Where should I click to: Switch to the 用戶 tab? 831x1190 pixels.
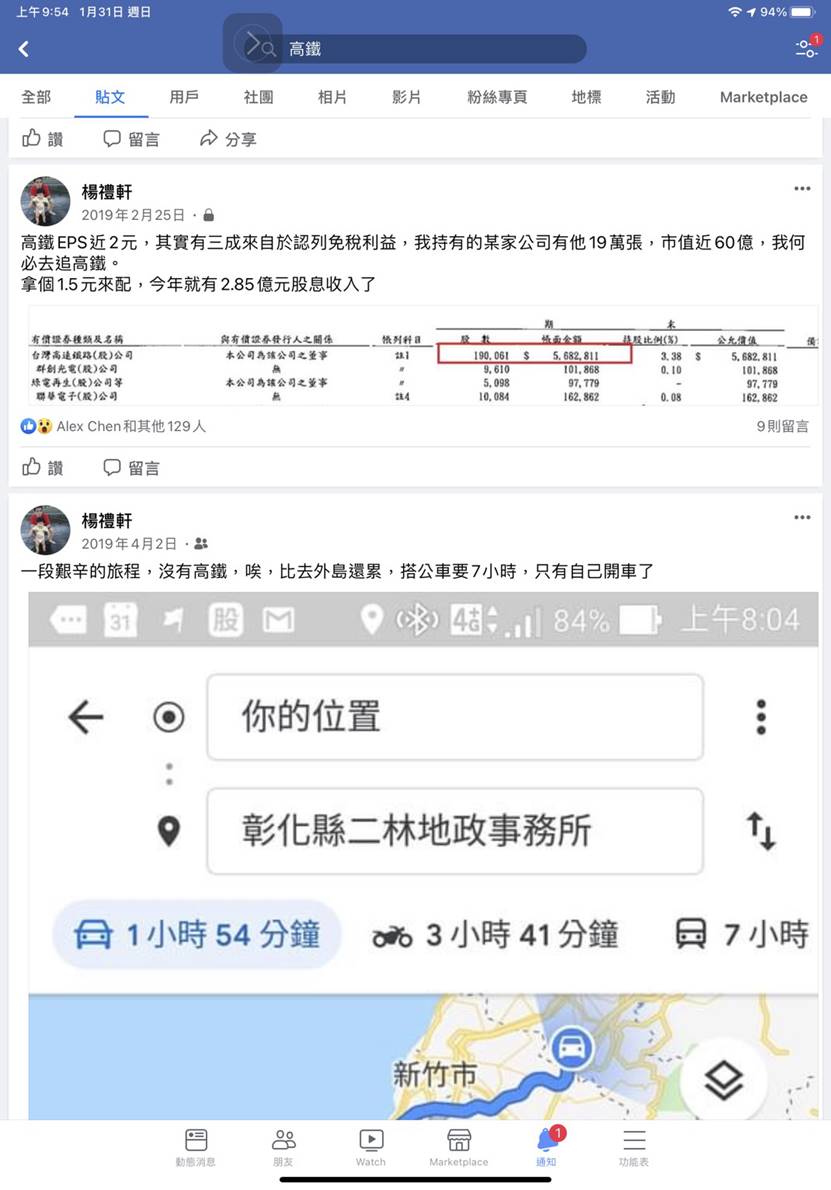(184, 97)
